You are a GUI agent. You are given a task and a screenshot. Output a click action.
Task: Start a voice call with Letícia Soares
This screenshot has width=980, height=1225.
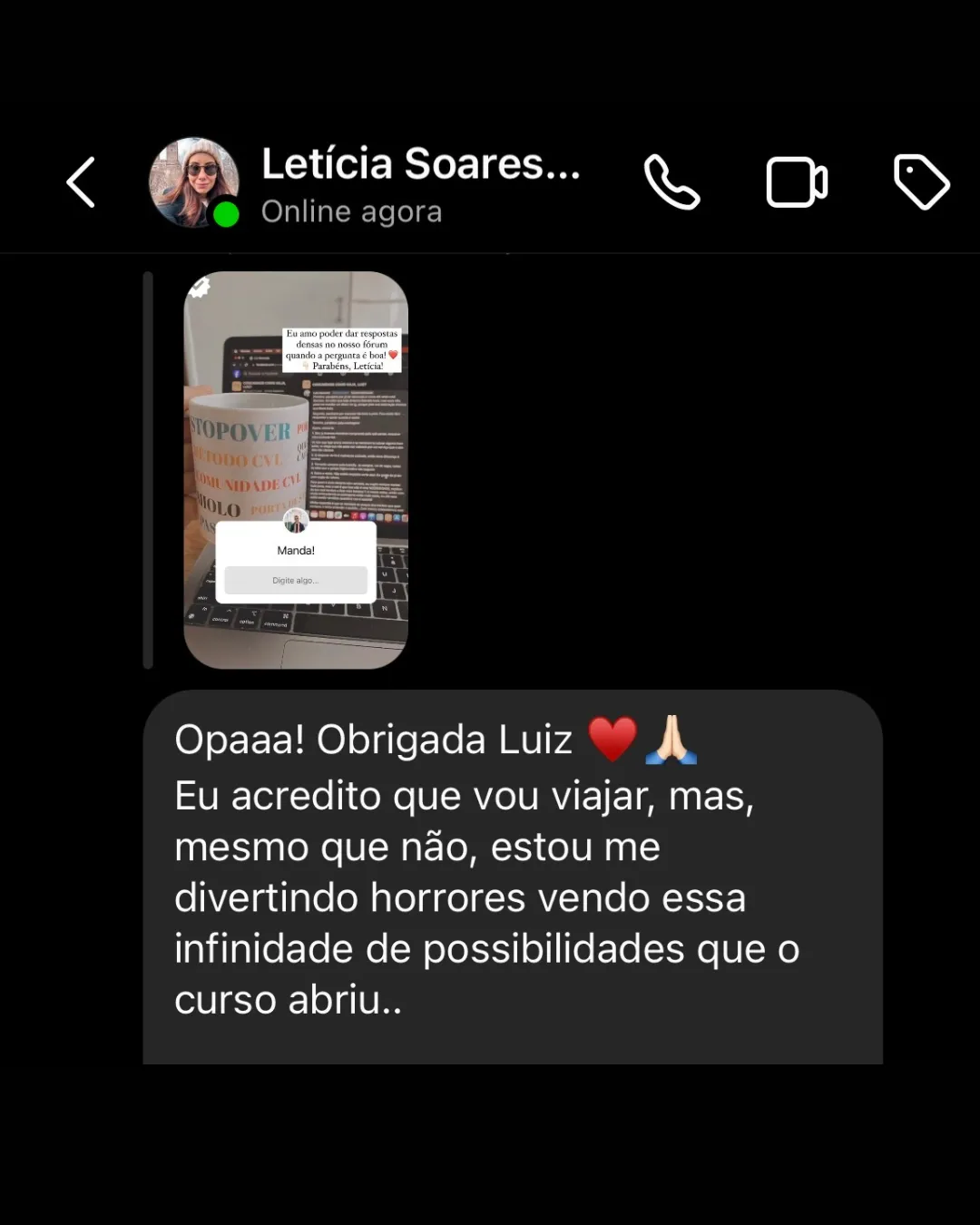(x=671, y=182)
